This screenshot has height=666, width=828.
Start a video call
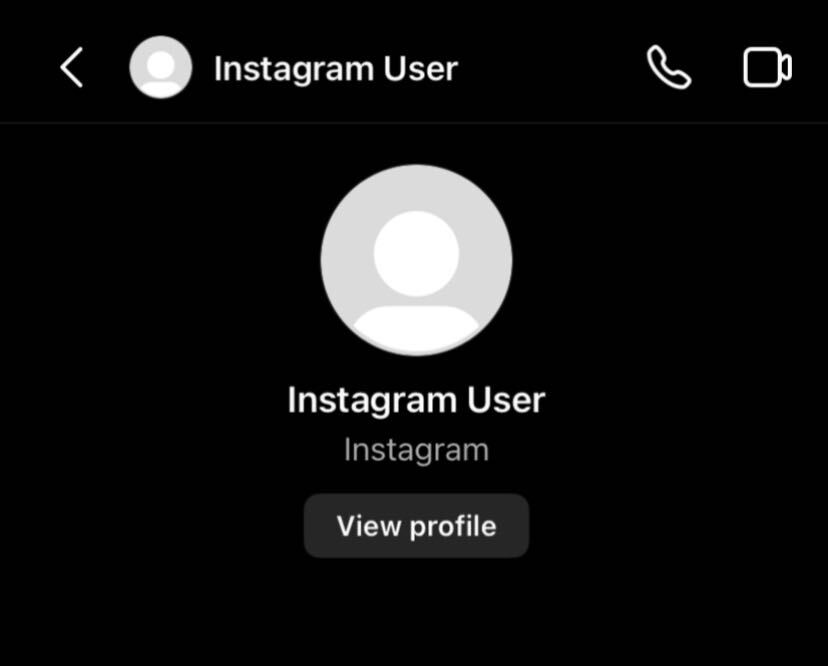pos(767,68)
